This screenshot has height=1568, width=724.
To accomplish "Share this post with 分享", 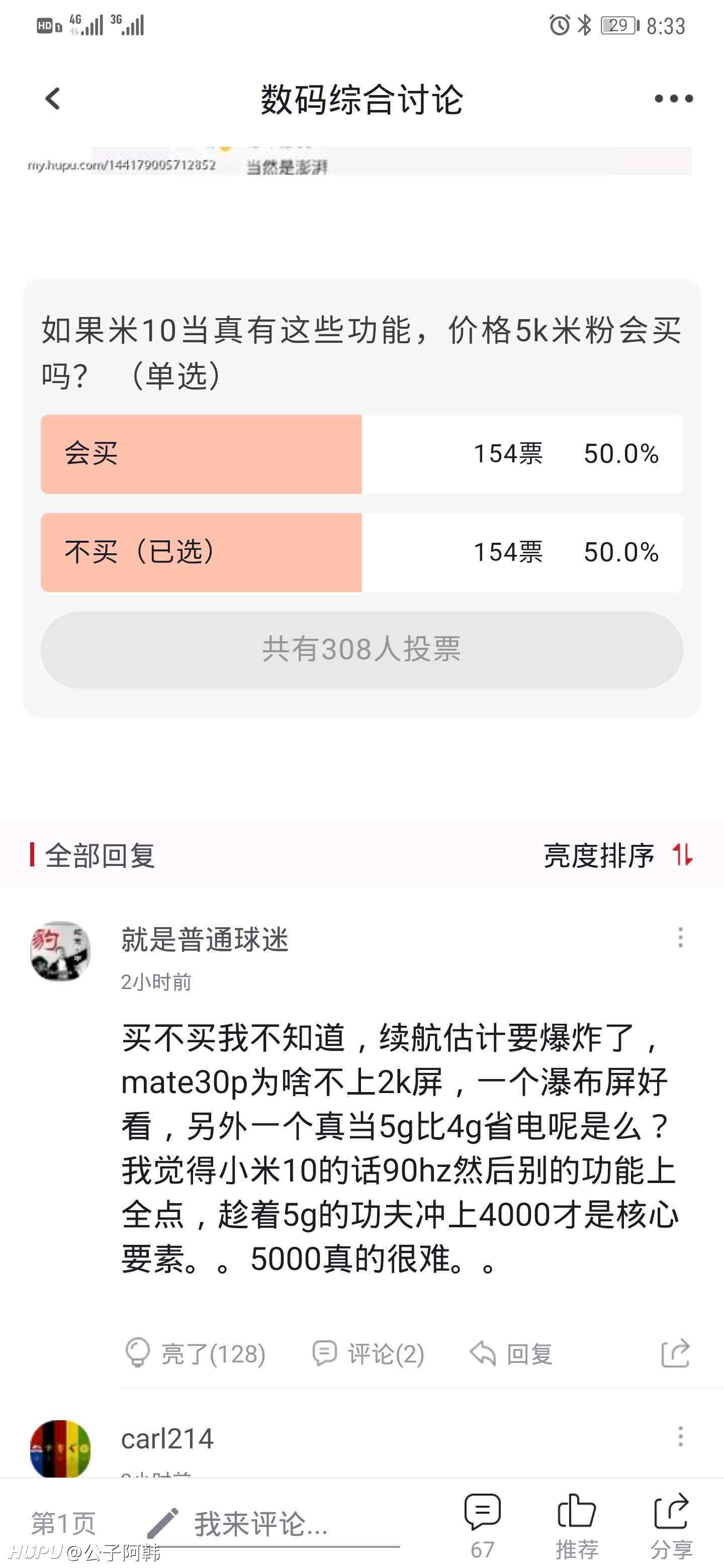I will tap(671, 1525).
